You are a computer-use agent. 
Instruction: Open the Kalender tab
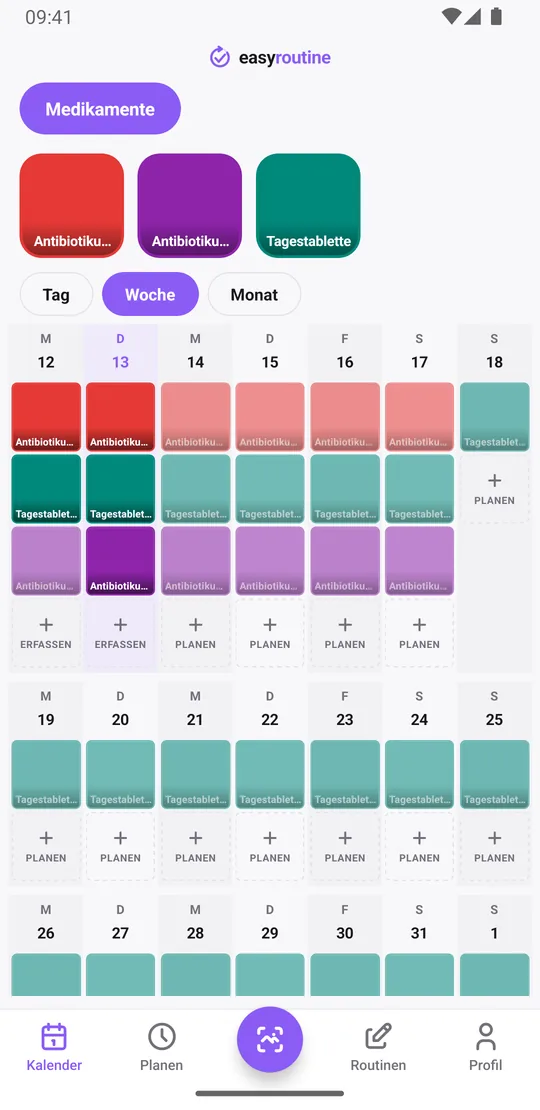[x=54, y=1047]
